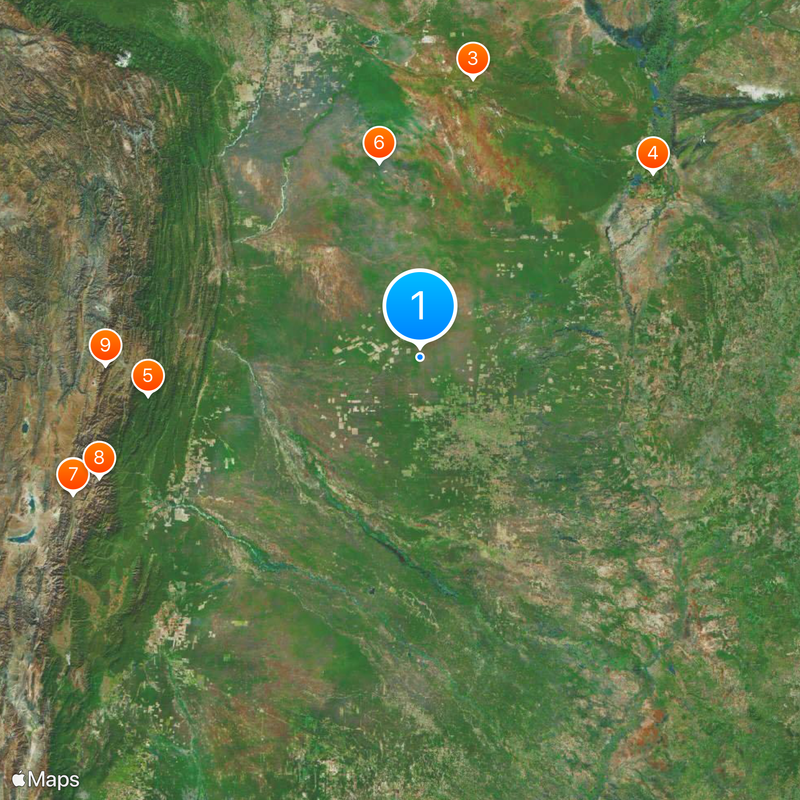Tap the orange pin numbered 7

(72, 474)
